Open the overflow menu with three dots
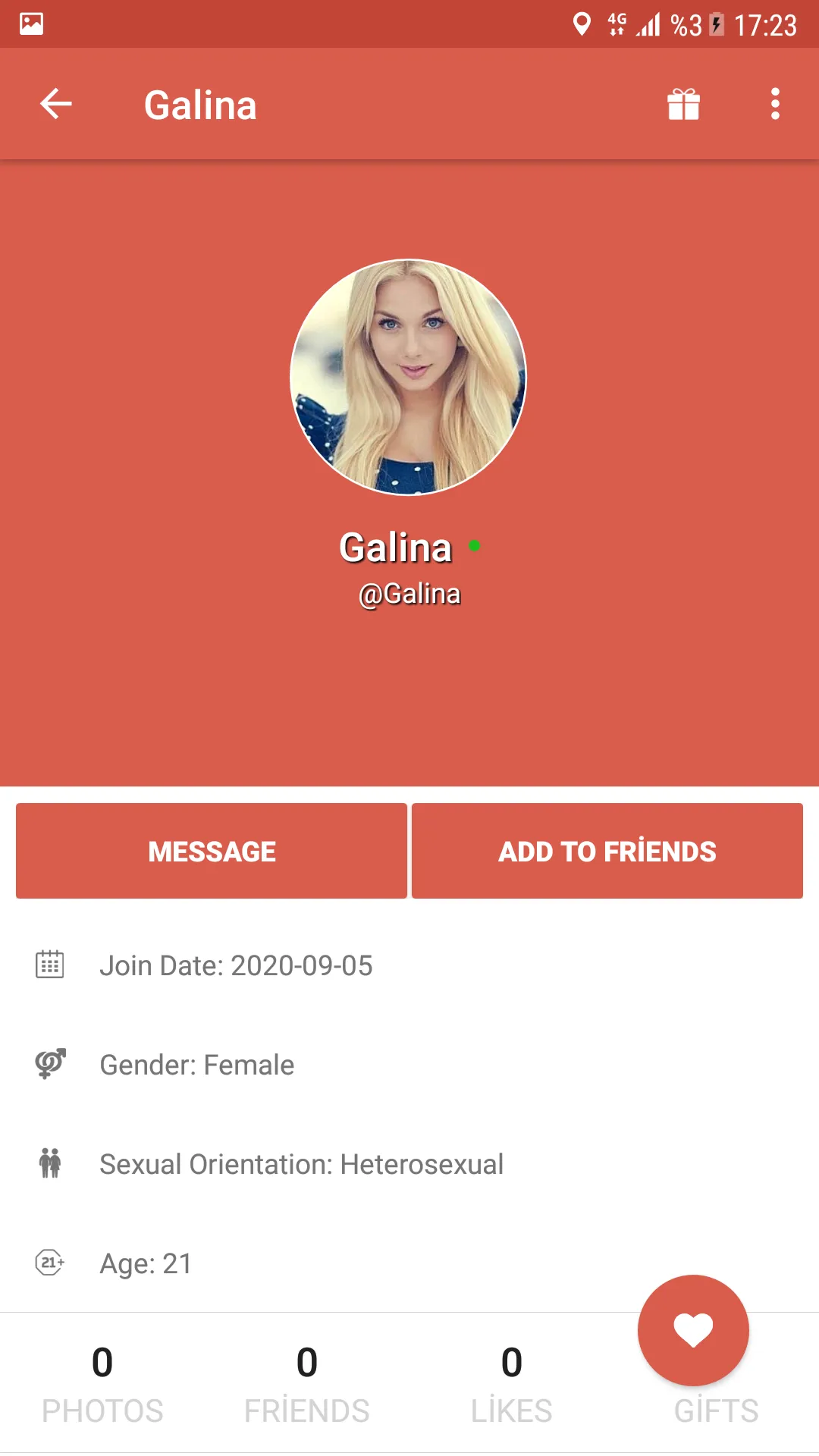Viewport: 819px width, 1456px height. pyautogui.click(x=775, y=105)
